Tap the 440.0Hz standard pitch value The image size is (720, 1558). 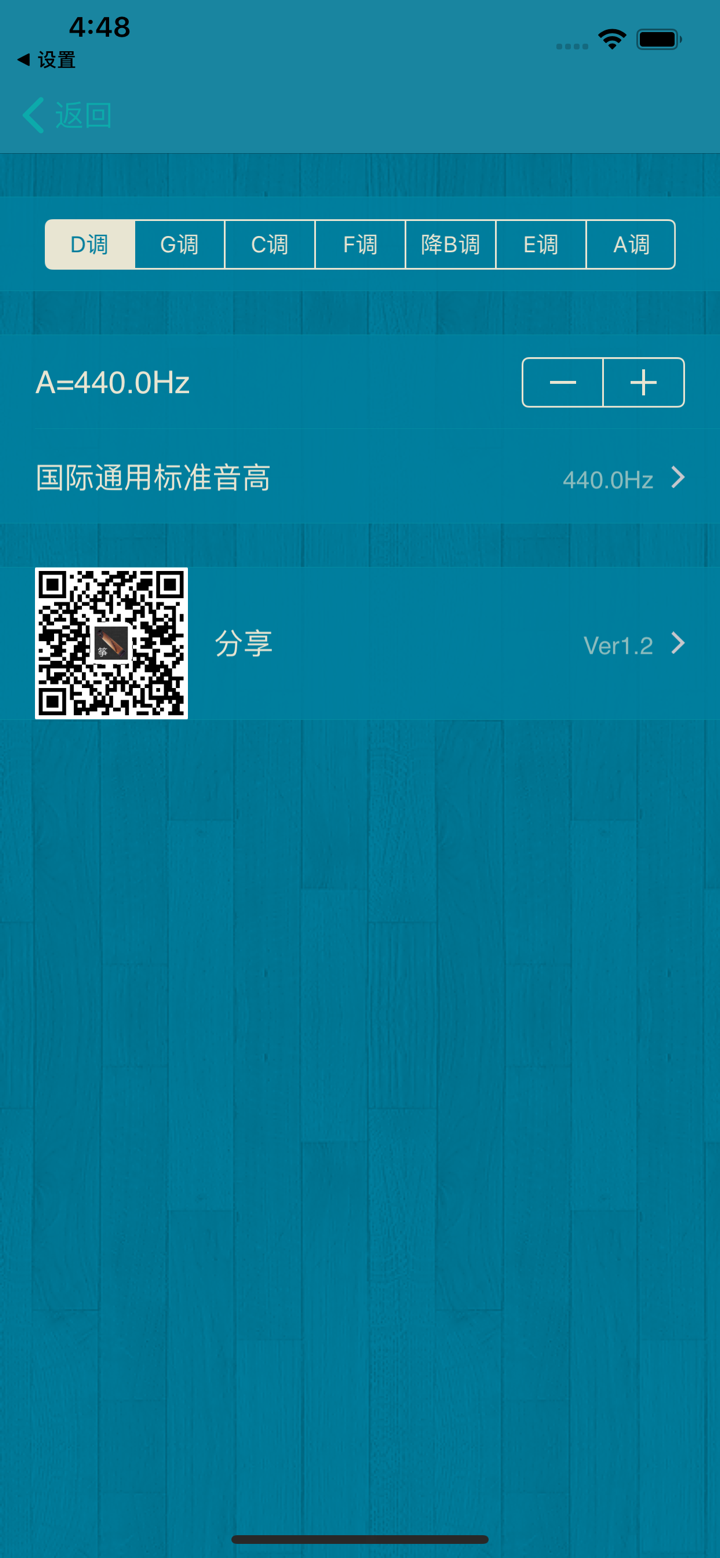[607, 480]
